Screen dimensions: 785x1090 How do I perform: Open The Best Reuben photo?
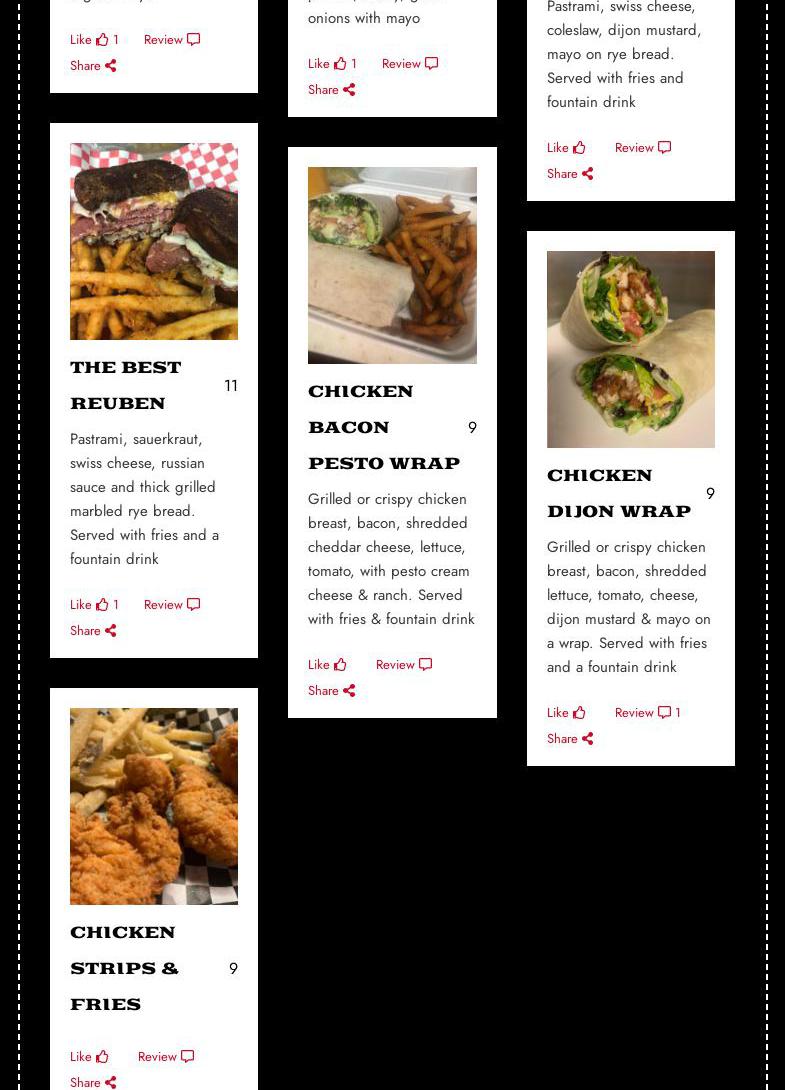click(x=154, y=241)
